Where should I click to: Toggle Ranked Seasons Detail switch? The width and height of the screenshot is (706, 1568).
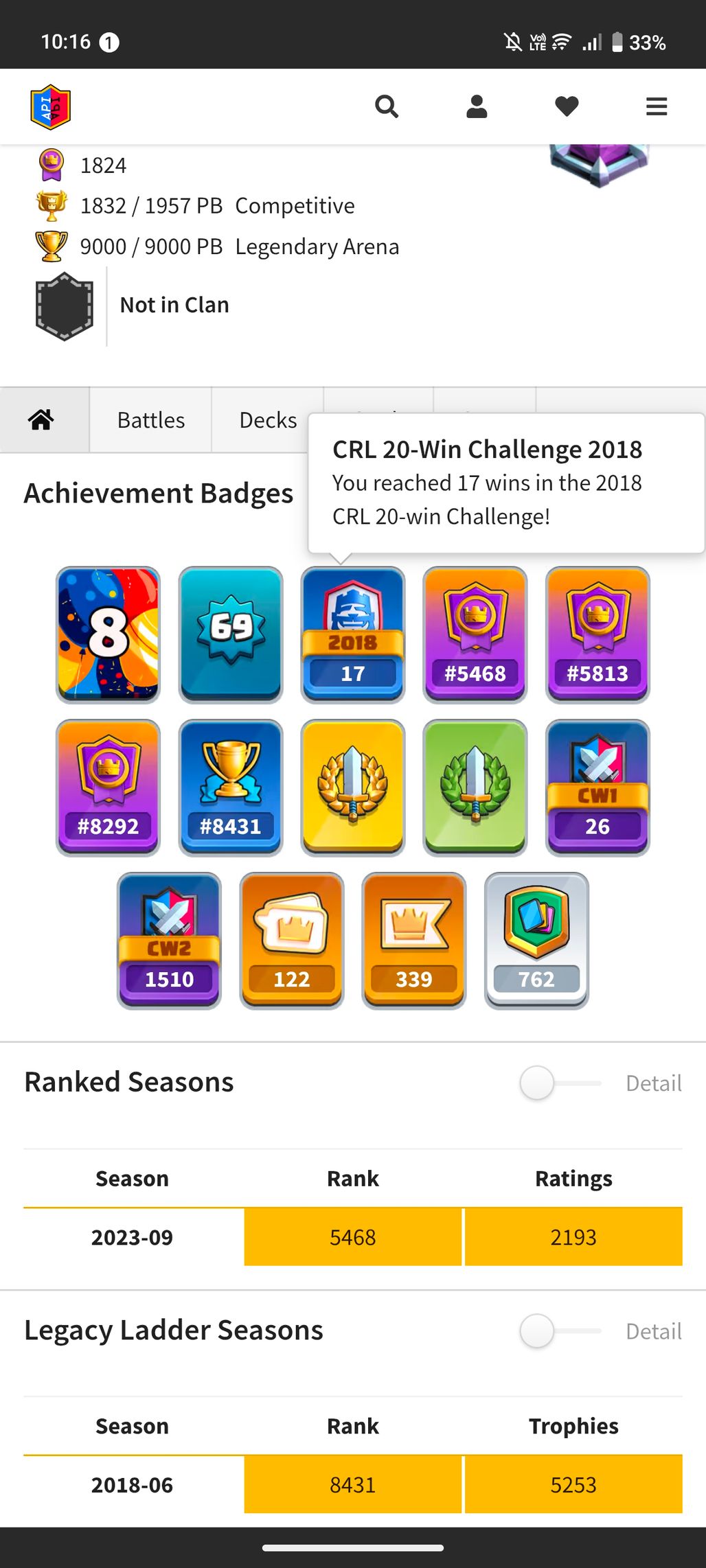tap(538, 1083)
